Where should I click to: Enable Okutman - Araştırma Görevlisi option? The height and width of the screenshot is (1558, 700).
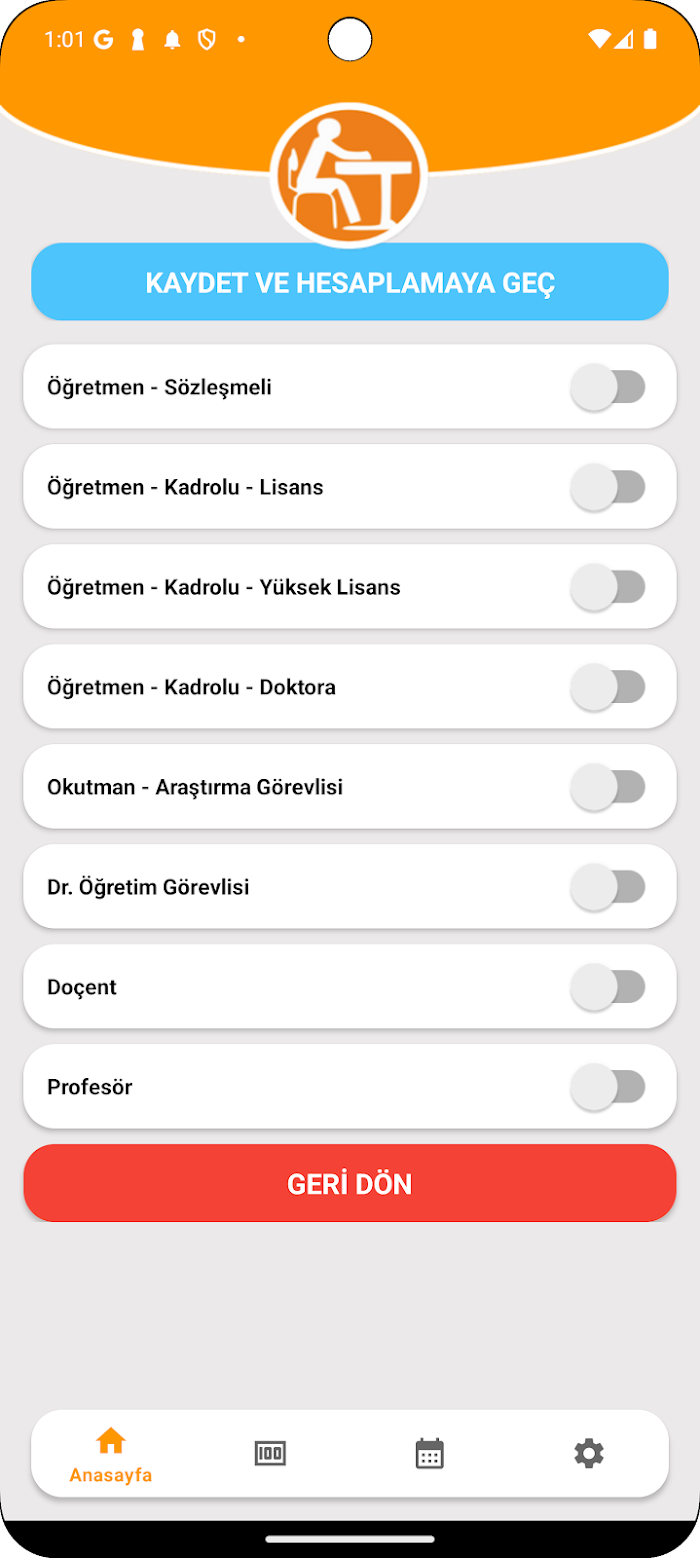click(x=608, y=787)
